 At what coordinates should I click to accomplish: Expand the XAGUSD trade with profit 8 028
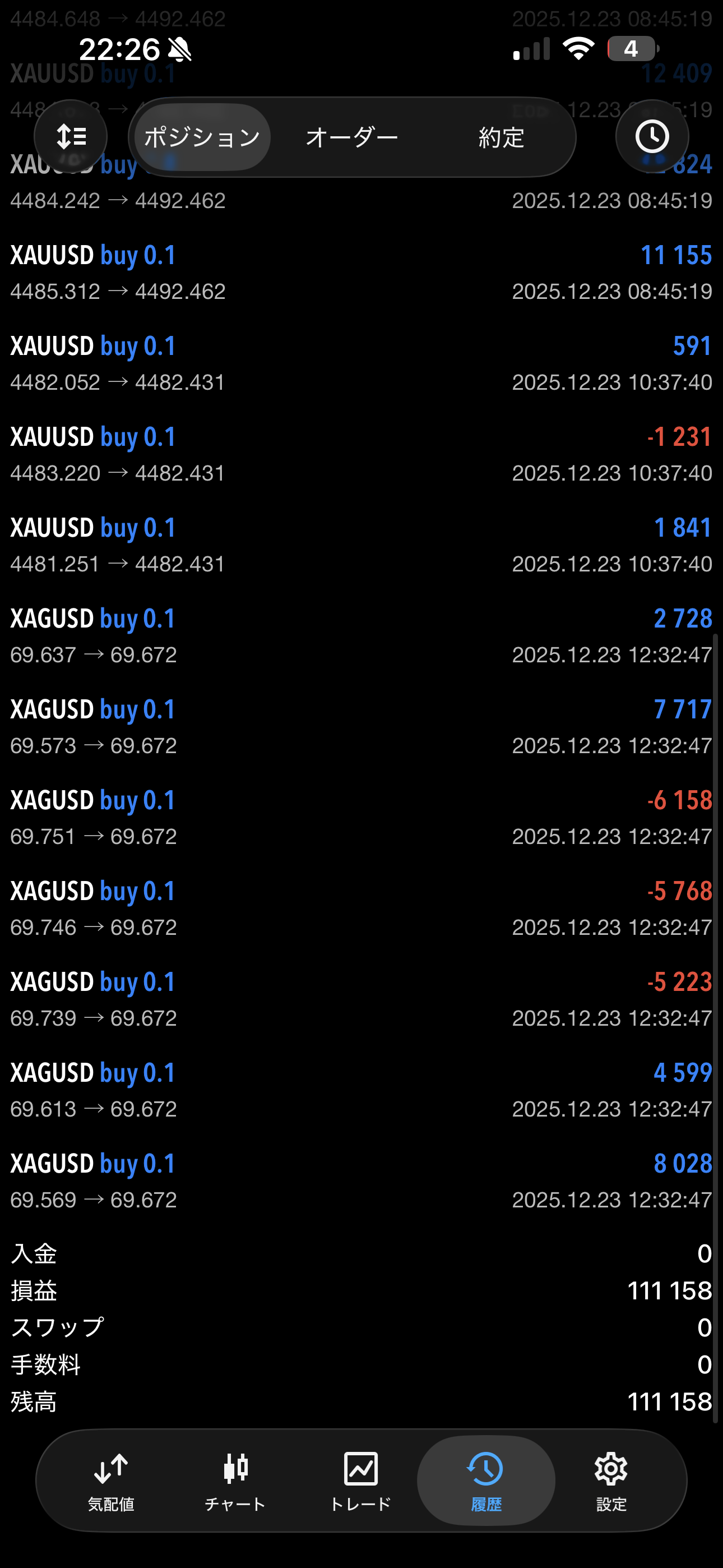[361, 1181]
